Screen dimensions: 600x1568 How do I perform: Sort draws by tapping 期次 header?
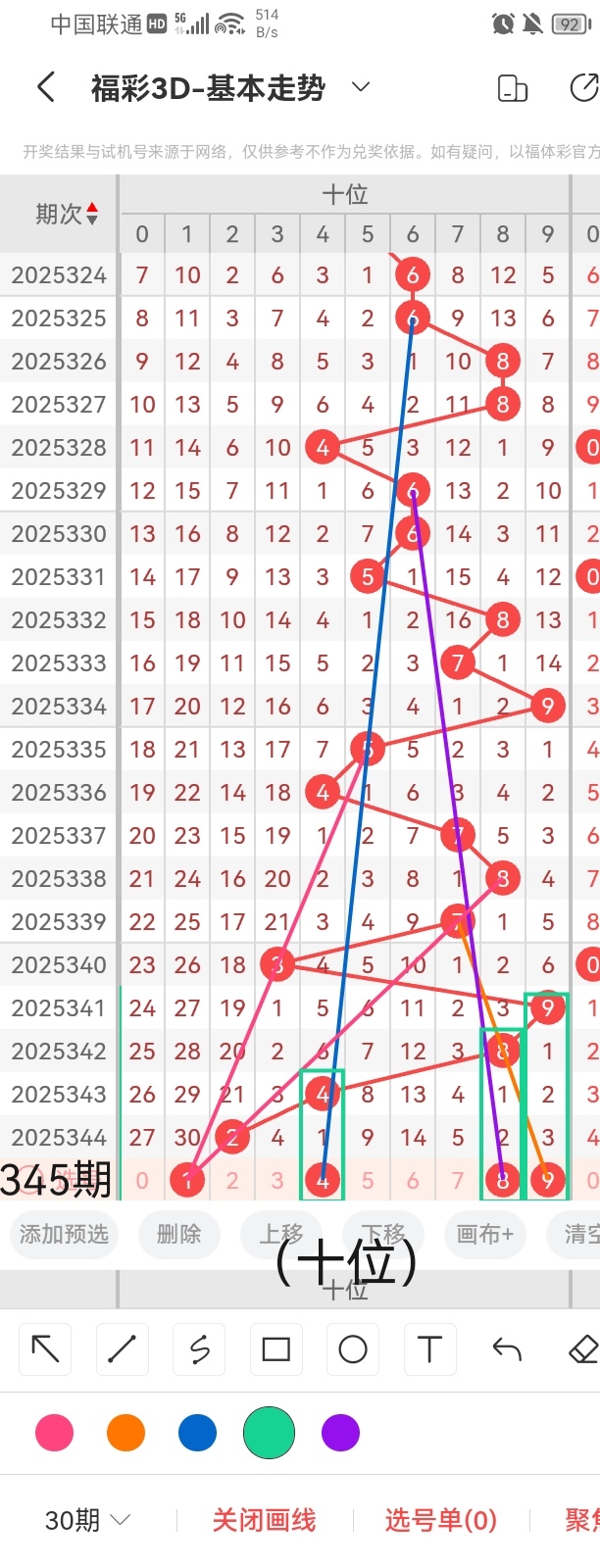pos(67,213)
